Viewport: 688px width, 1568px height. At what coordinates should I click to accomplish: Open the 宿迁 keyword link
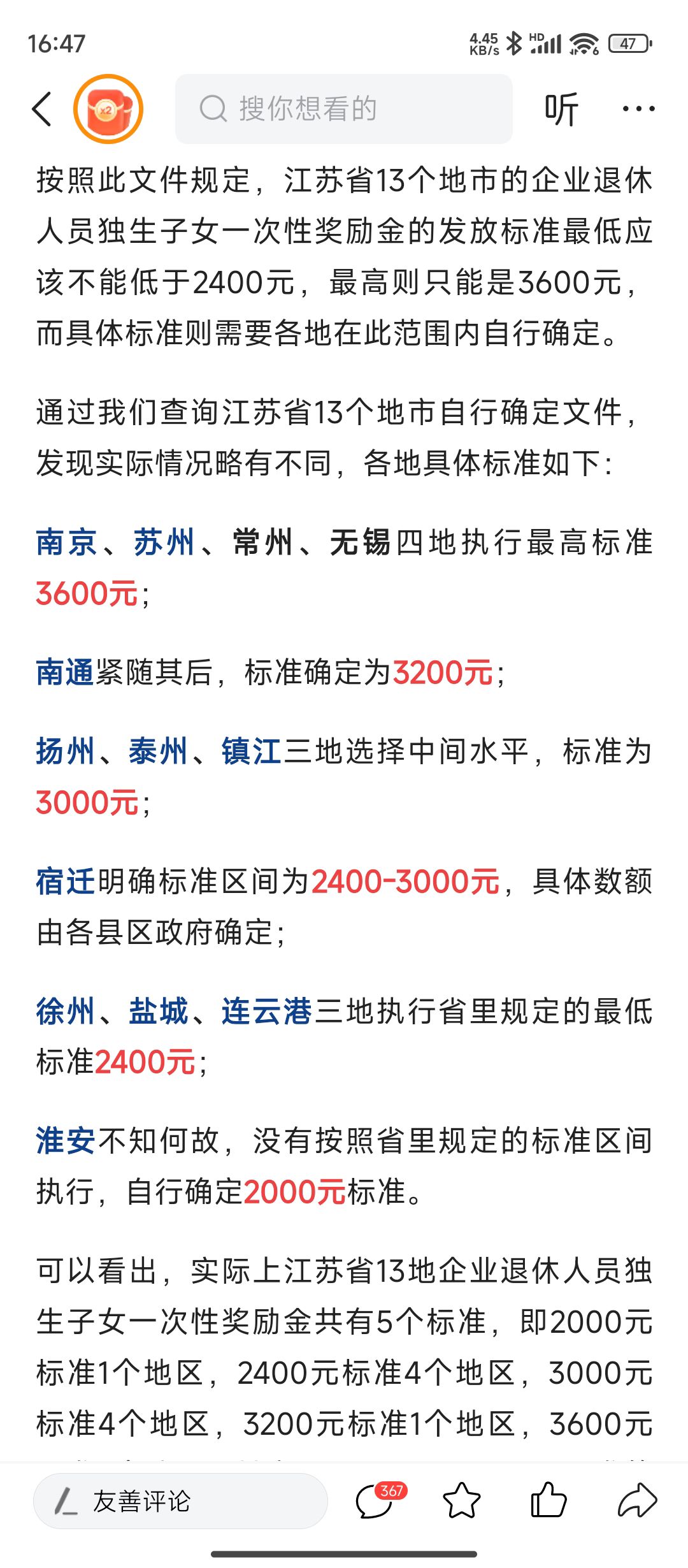66,882
